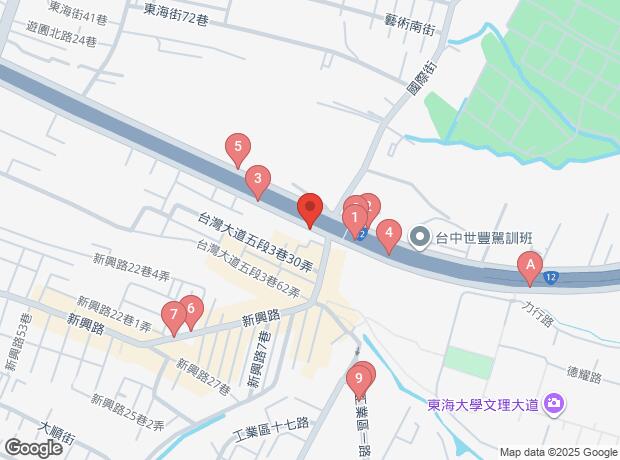The height and width of the screenshot is (460, 620).
Task: Open the Google logo link
Action: [x=33, y=447]
